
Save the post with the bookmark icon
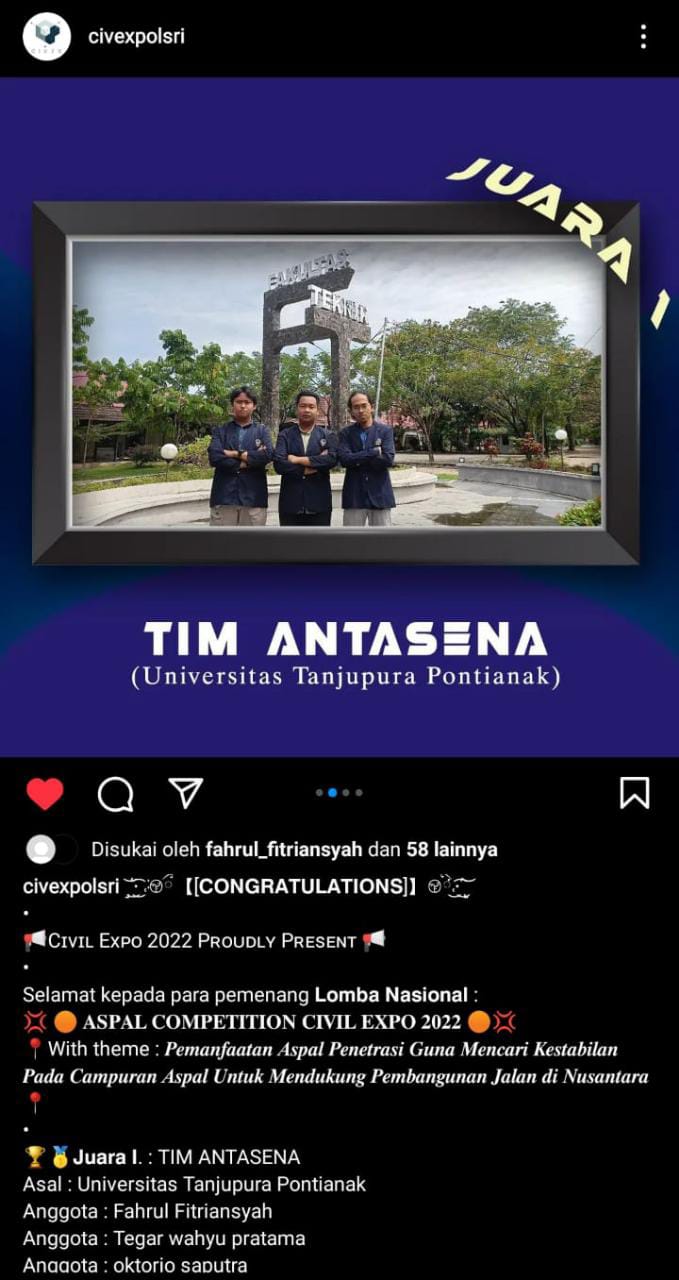pos(635,793)
